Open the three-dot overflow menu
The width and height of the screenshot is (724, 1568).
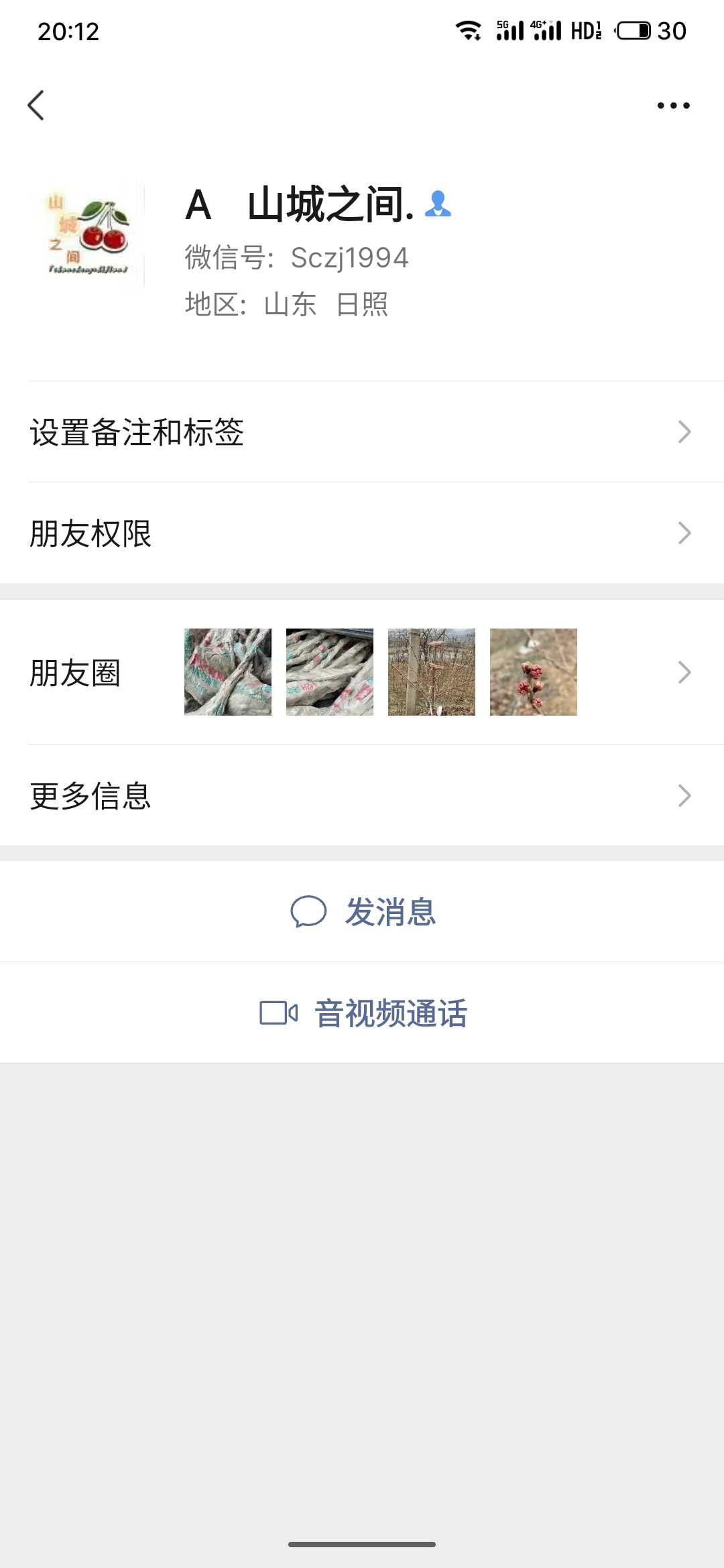[673, 105]
